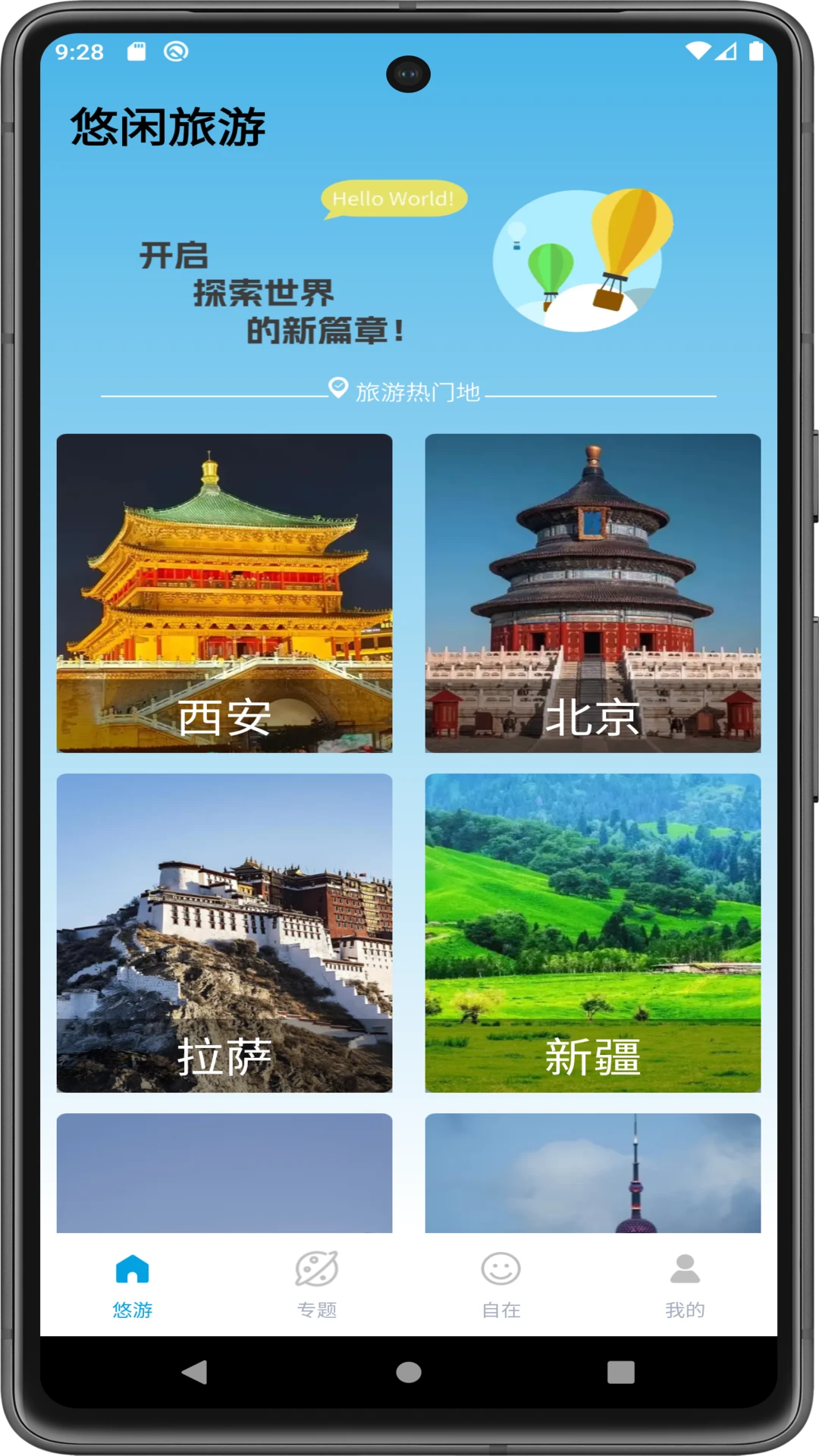Select the 新疆 destination card
This screenshot has width=819, height=1456.
[x=592, y=933]
